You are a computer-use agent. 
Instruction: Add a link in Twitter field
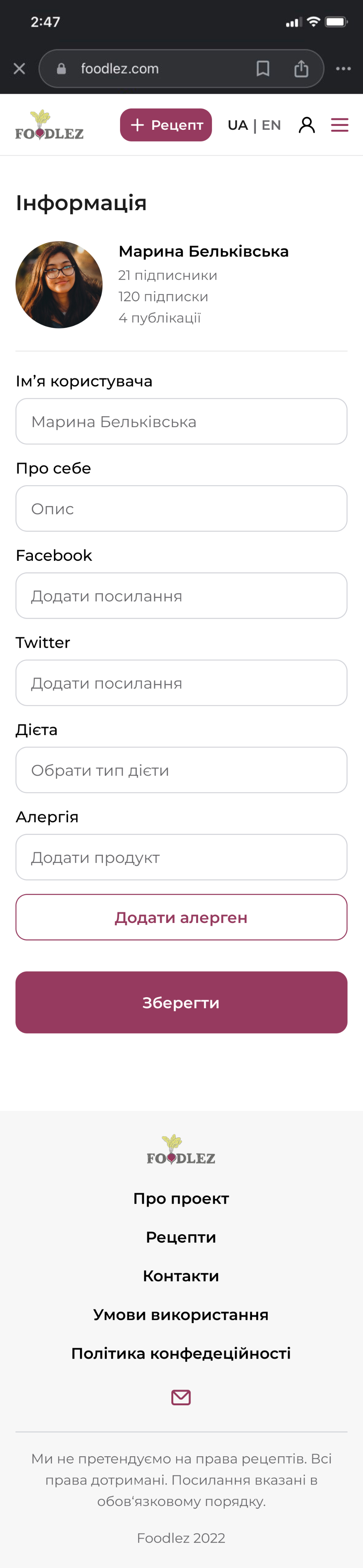(x=181, y=682)
